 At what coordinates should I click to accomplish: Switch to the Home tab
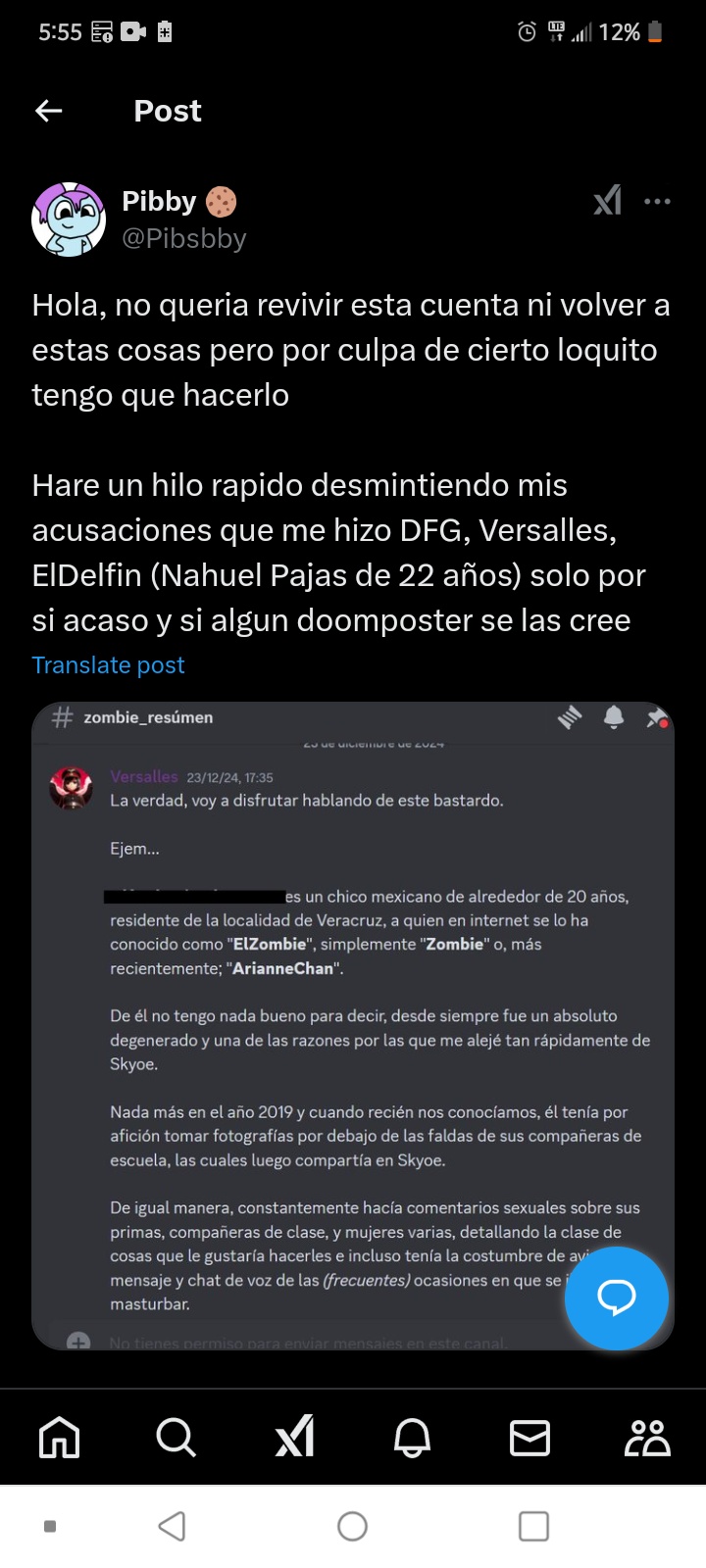point(59,1439)
